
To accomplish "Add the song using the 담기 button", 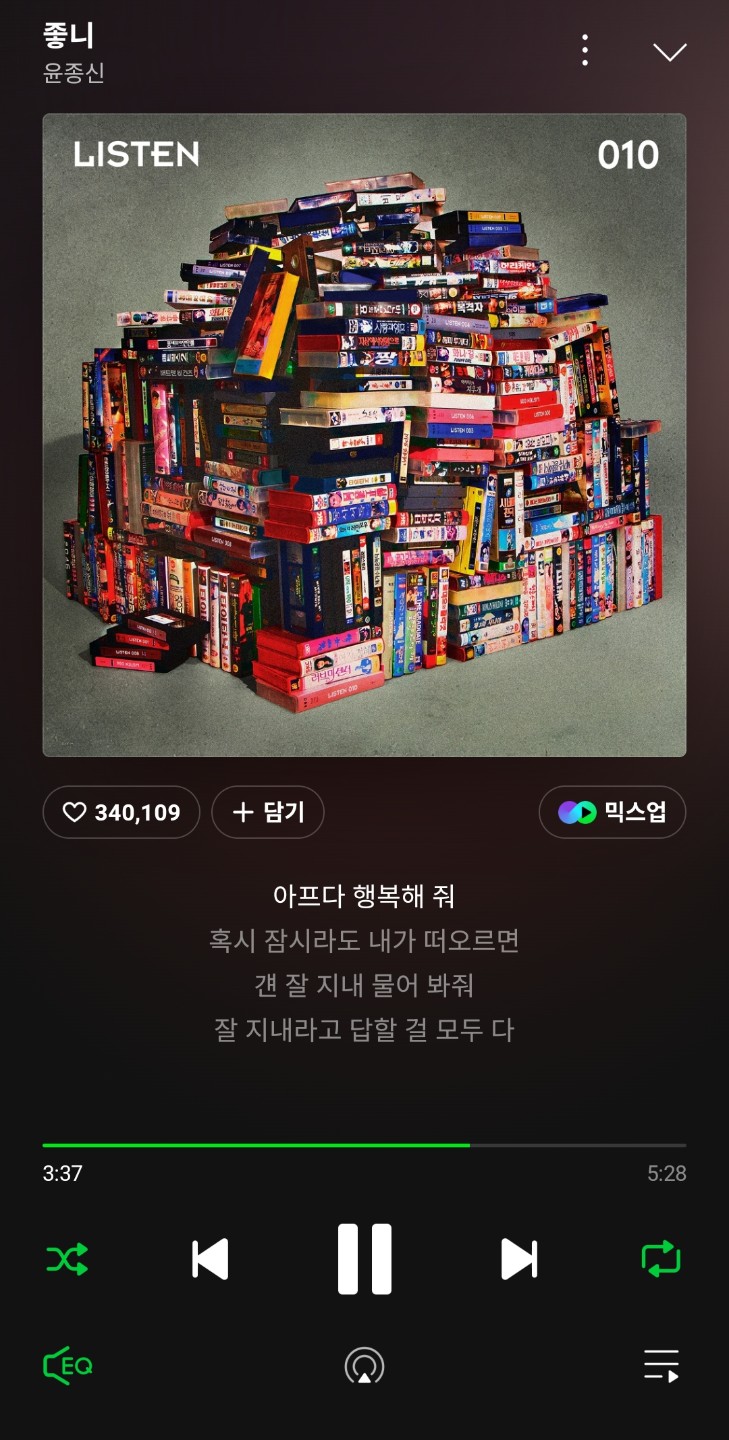I will click(267, 812).
